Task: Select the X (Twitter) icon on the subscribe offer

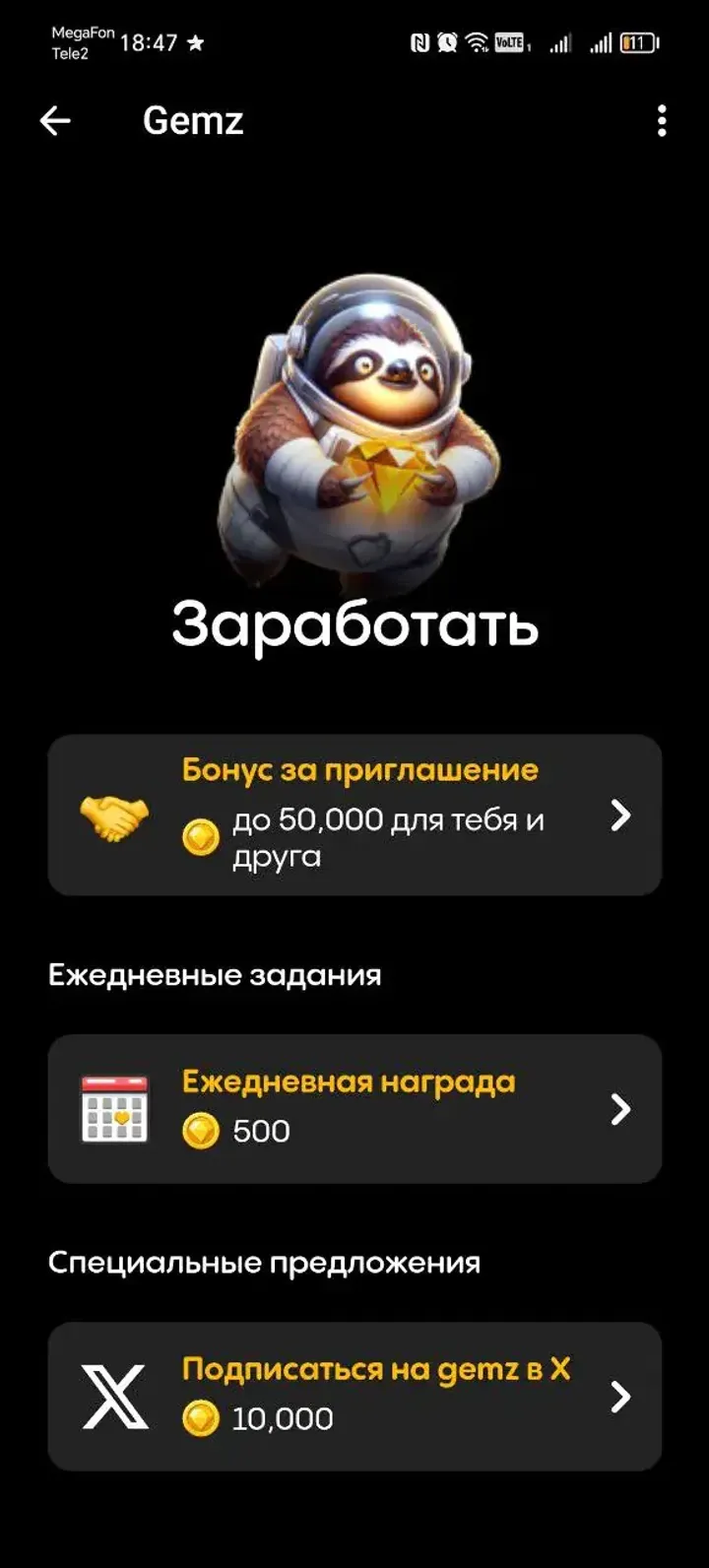Action: (x=117, y=1398)
